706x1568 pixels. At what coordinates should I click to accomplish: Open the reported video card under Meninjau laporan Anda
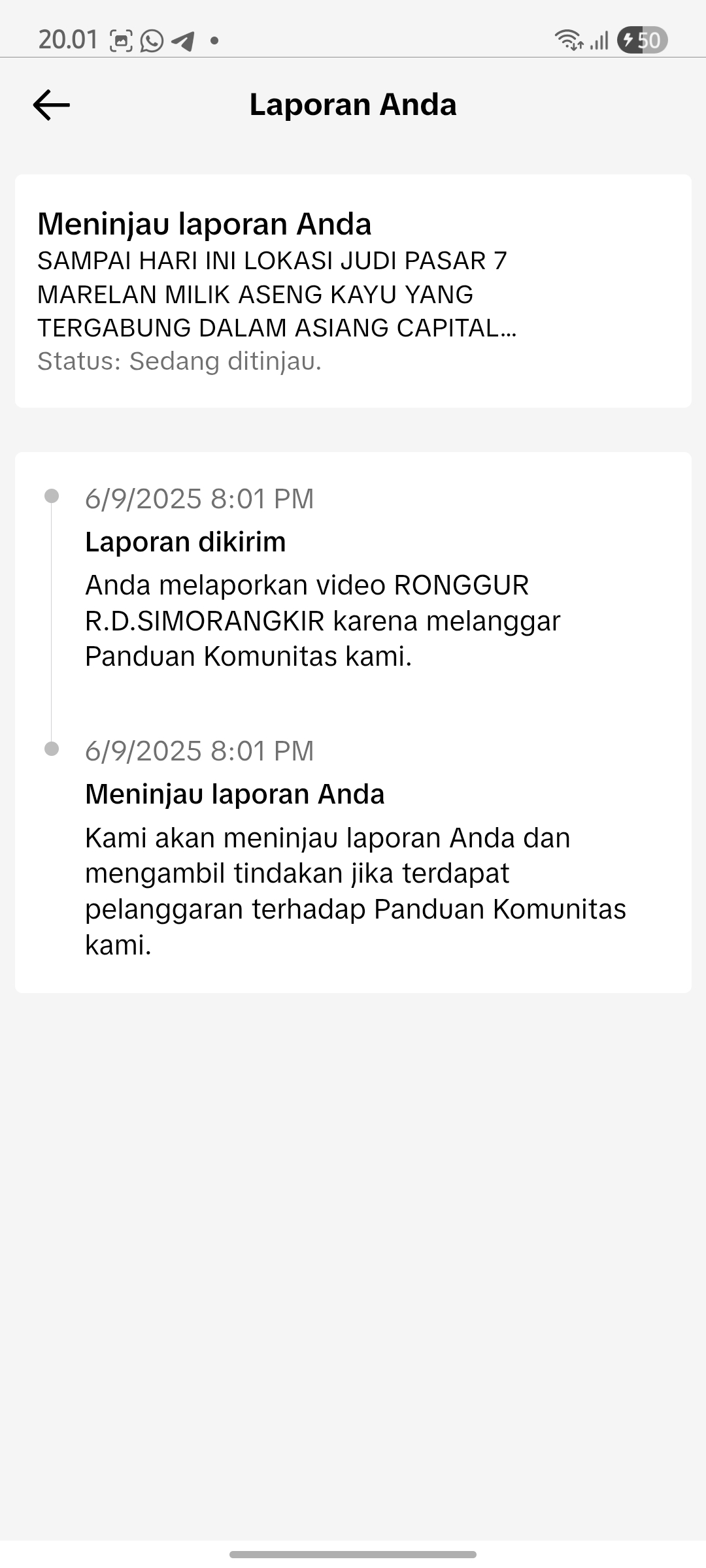(x=353, y=291)
